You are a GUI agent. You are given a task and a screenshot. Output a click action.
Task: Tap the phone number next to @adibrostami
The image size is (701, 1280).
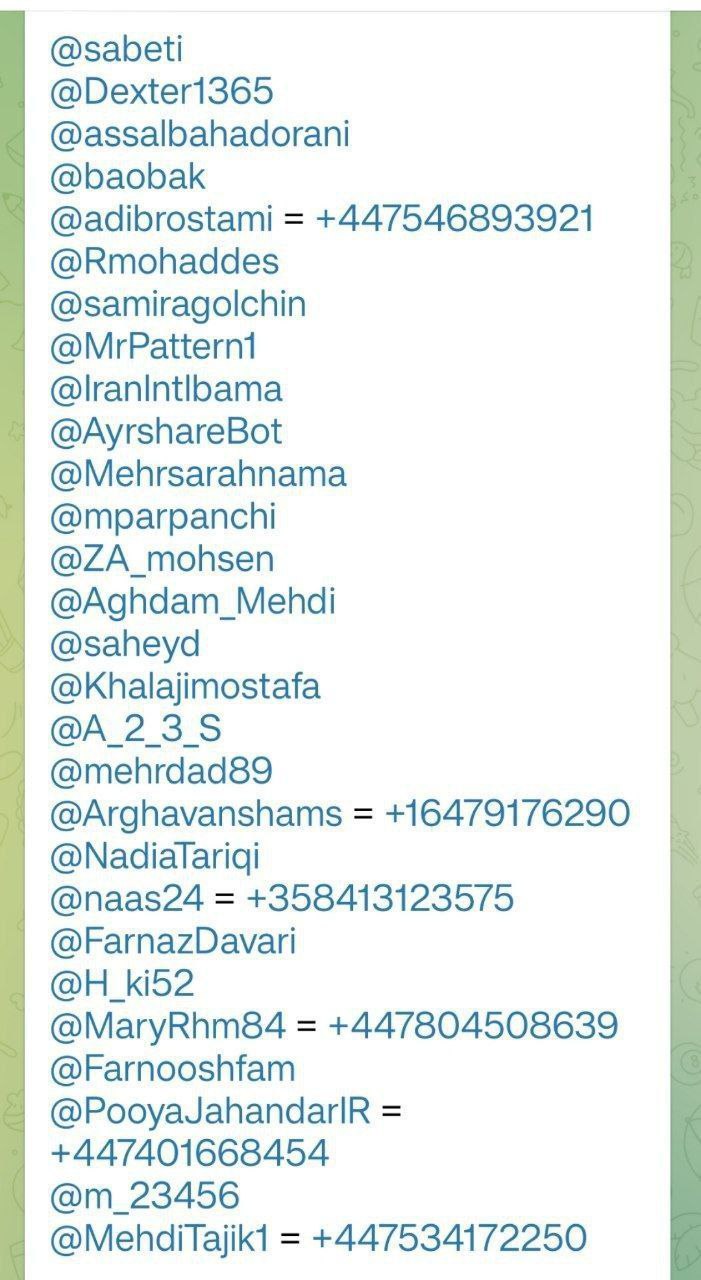click(455, 219)
